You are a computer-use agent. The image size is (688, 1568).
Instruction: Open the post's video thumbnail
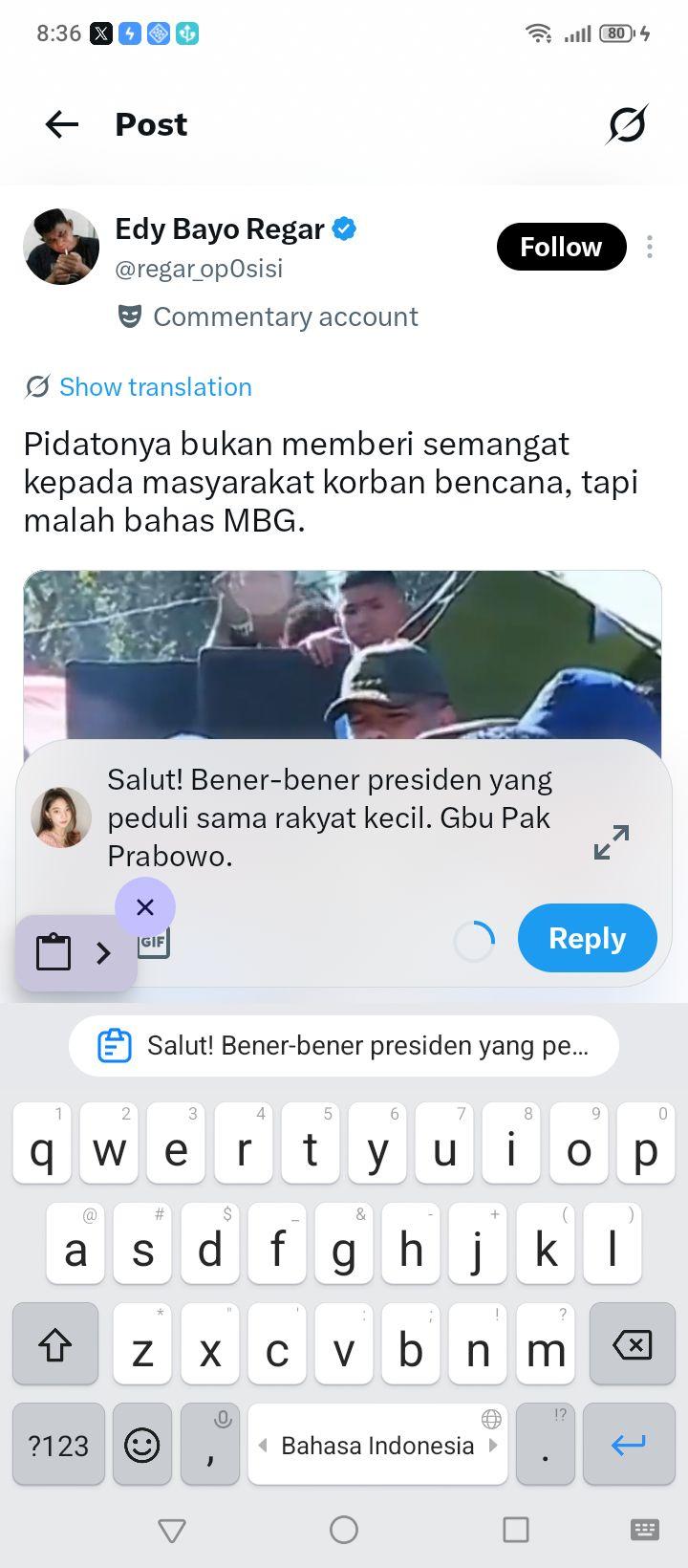[x=342, y=656]
